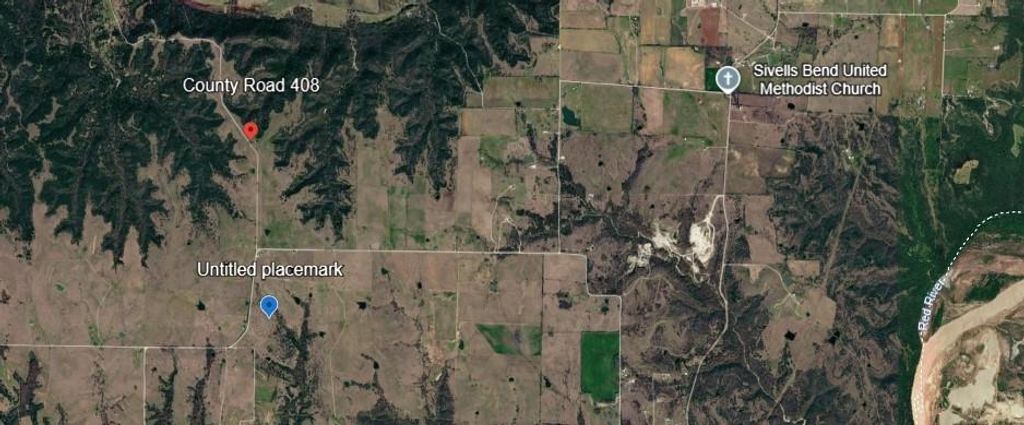This screenshot has width=1024, height=425.
Task: Open Sivells Bend United Methodist Church marker
Action: click(730, 80)
